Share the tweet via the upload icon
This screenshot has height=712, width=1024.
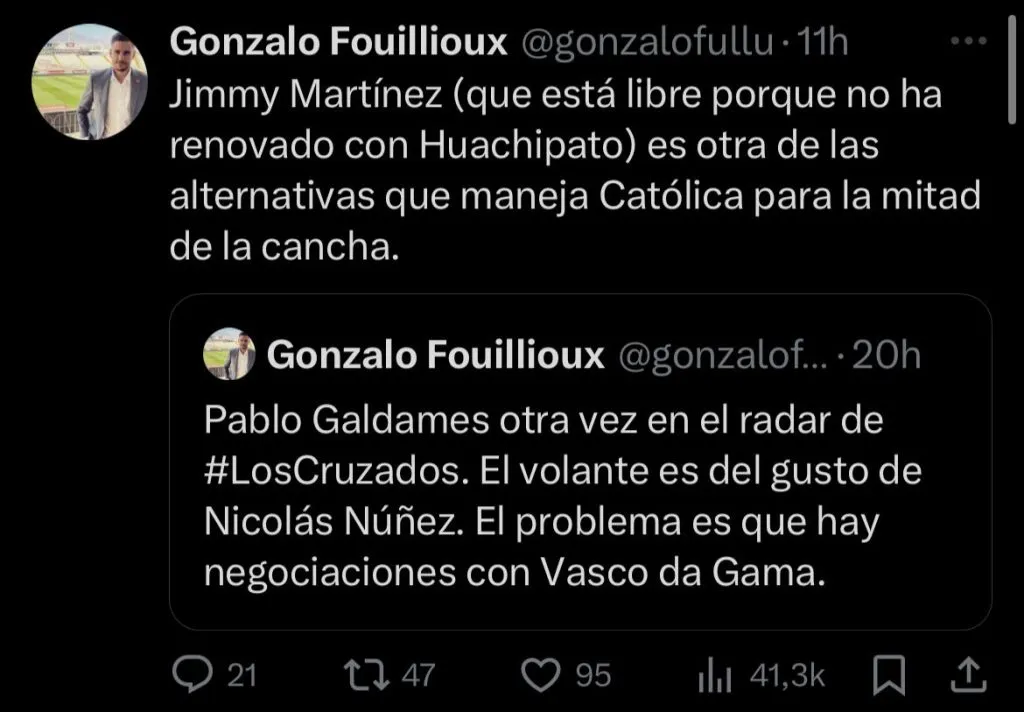(x=968, y=676)
